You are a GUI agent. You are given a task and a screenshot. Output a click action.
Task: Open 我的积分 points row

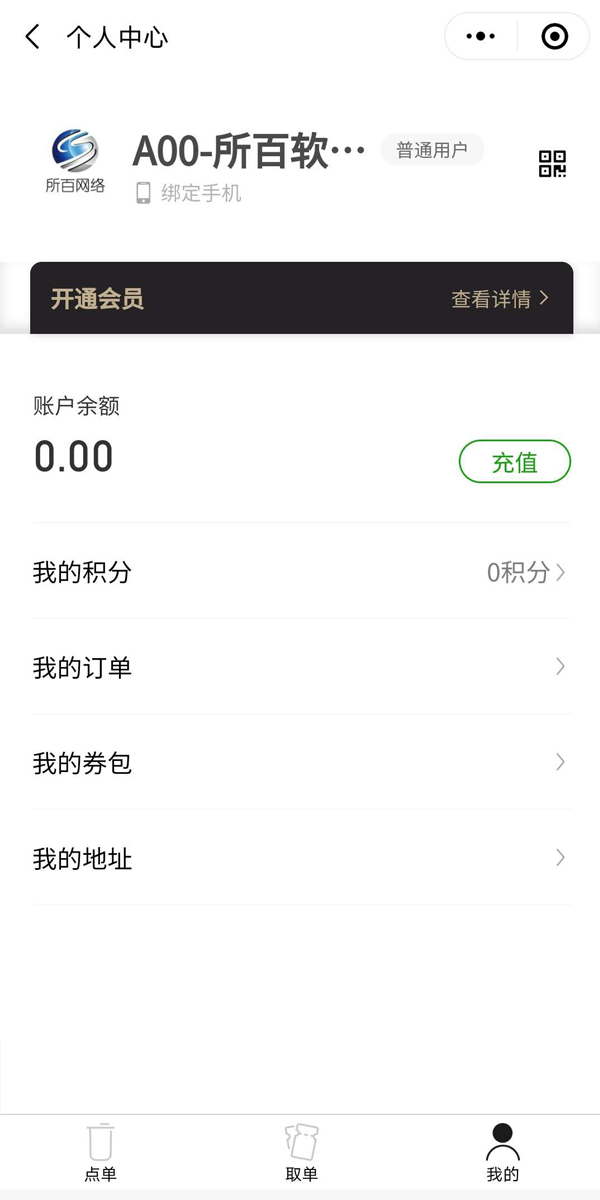(301, 572)
